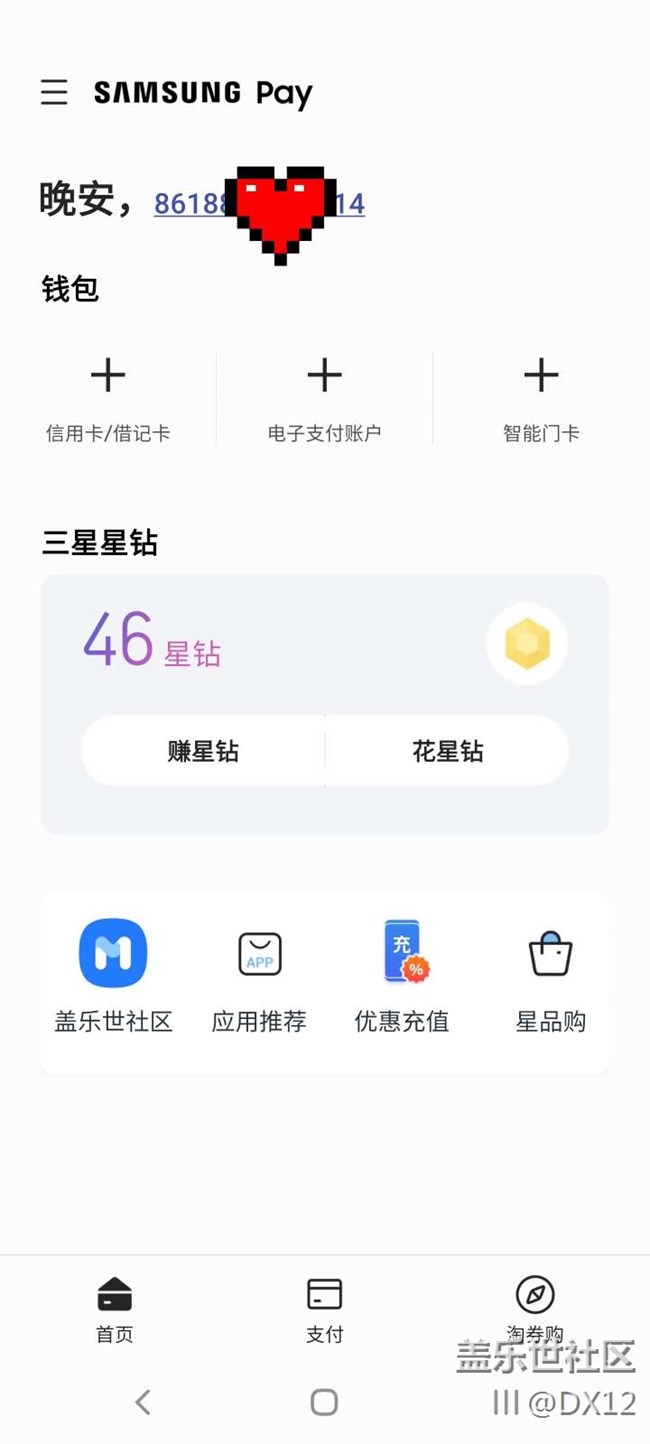Open the yellow star diamond hexagon icon

tap(527, 644)
